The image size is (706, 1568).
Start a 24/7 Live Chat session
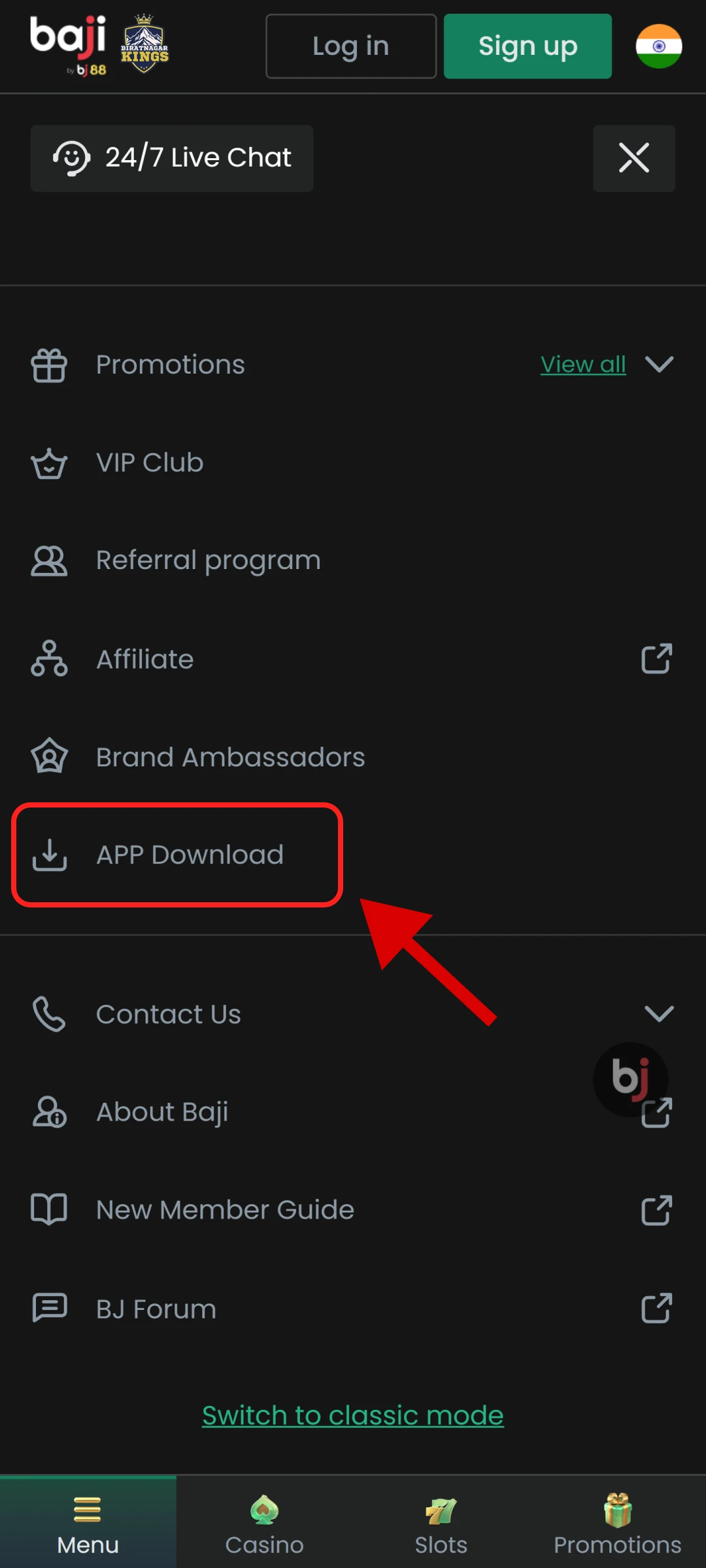click(171, 158)
